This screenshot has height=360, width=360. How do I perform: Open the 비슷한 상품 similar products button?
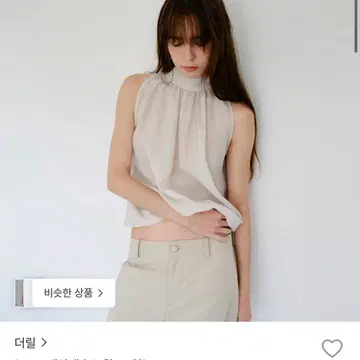point(65,293)
